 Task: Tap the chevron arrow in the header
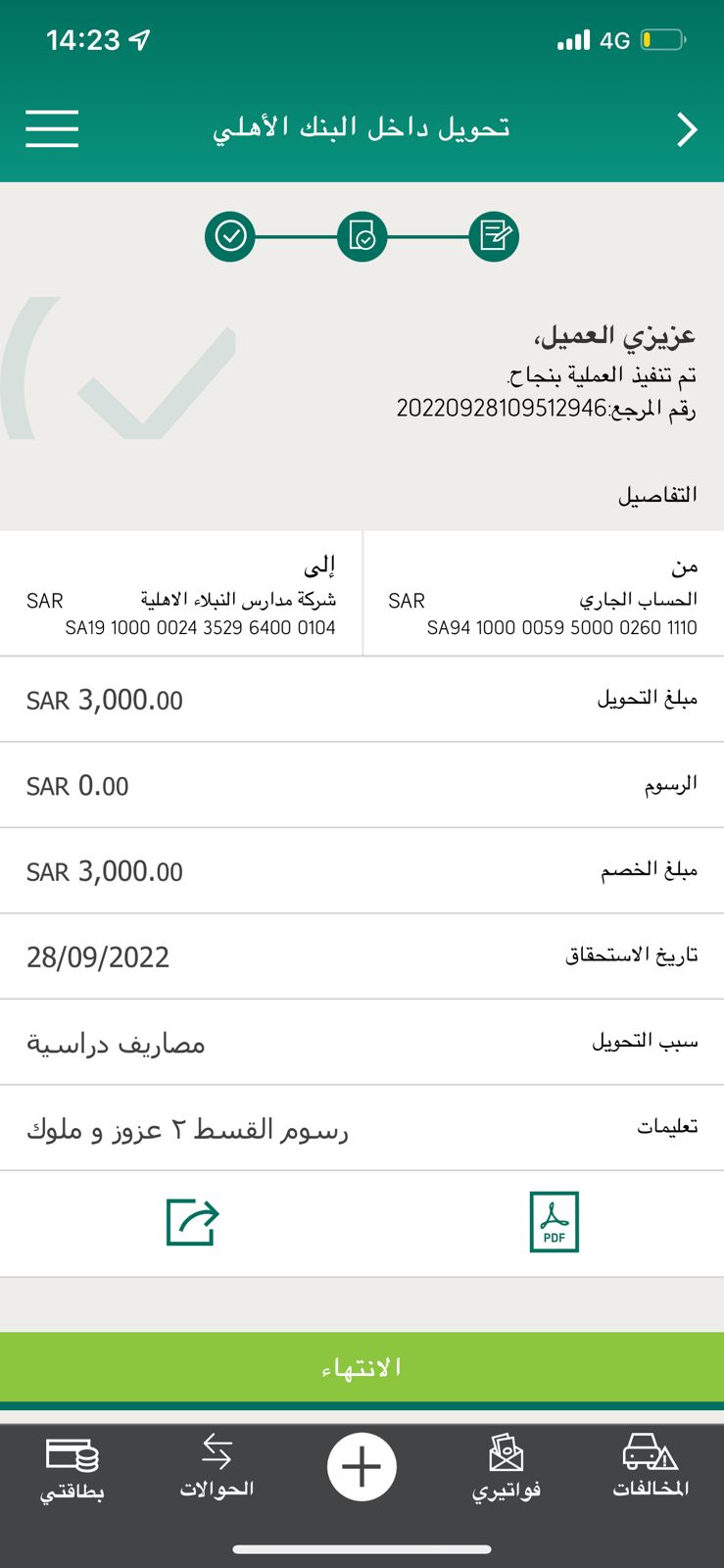[687, 129]
